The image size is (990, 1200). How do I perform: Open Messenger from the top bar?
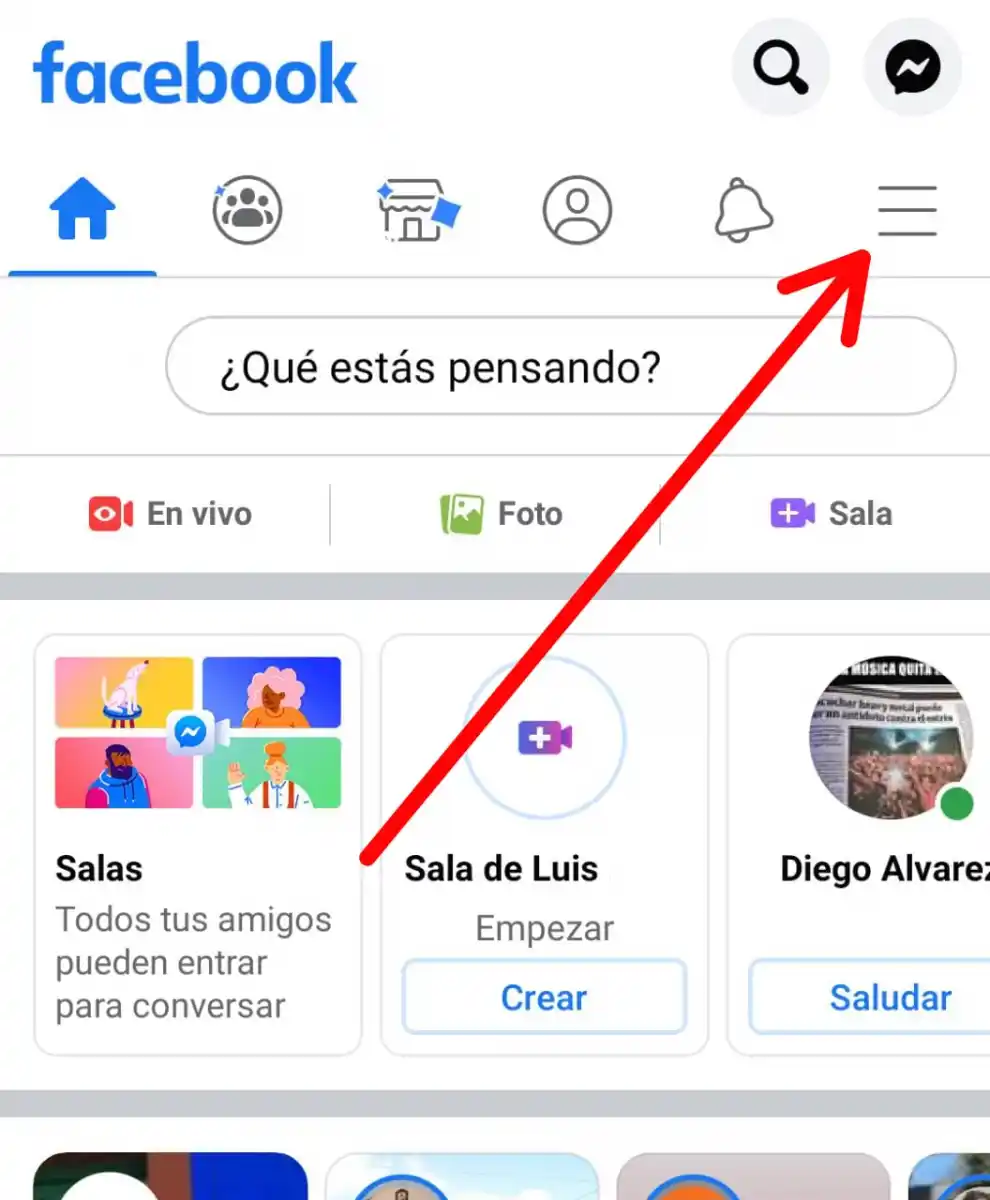tap(912, 66)
